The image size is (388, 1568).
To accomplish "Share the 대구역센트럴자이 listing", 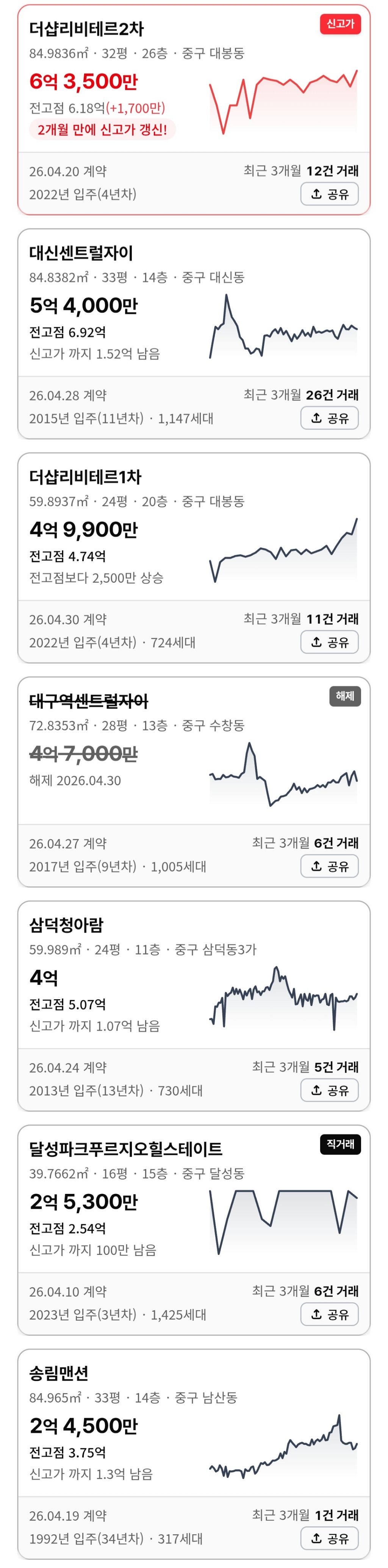I will point(330,866).
